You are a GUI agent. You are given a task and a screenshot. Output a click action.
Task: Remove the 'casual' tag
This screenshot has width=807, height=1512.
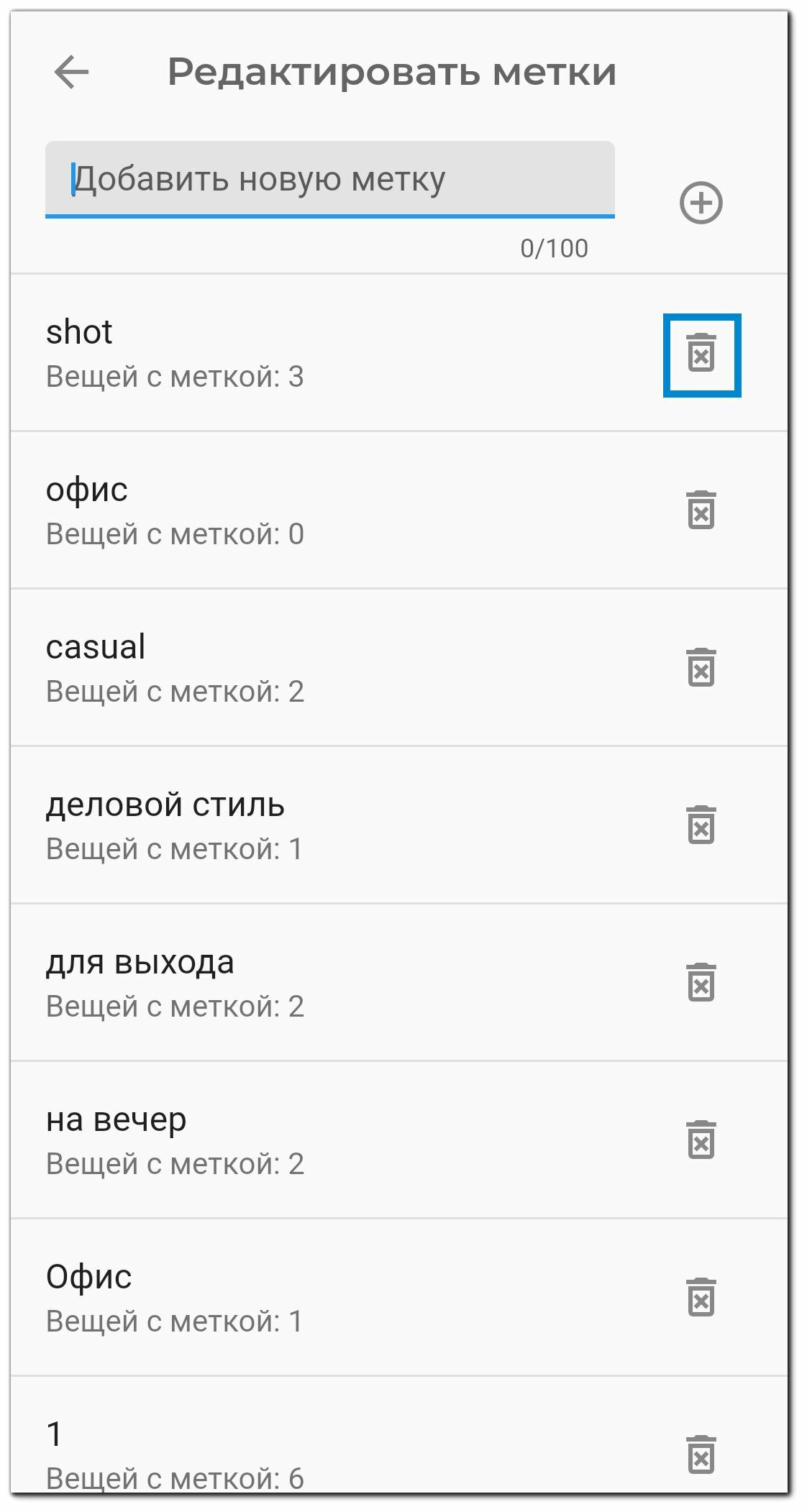click(x=701, y=668)
